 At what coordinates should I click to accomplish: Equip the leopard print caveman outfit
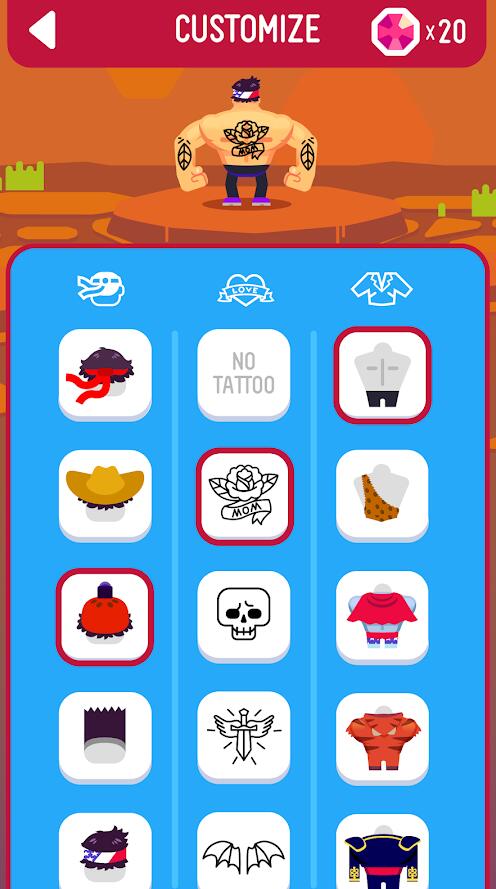coord(382,495)
